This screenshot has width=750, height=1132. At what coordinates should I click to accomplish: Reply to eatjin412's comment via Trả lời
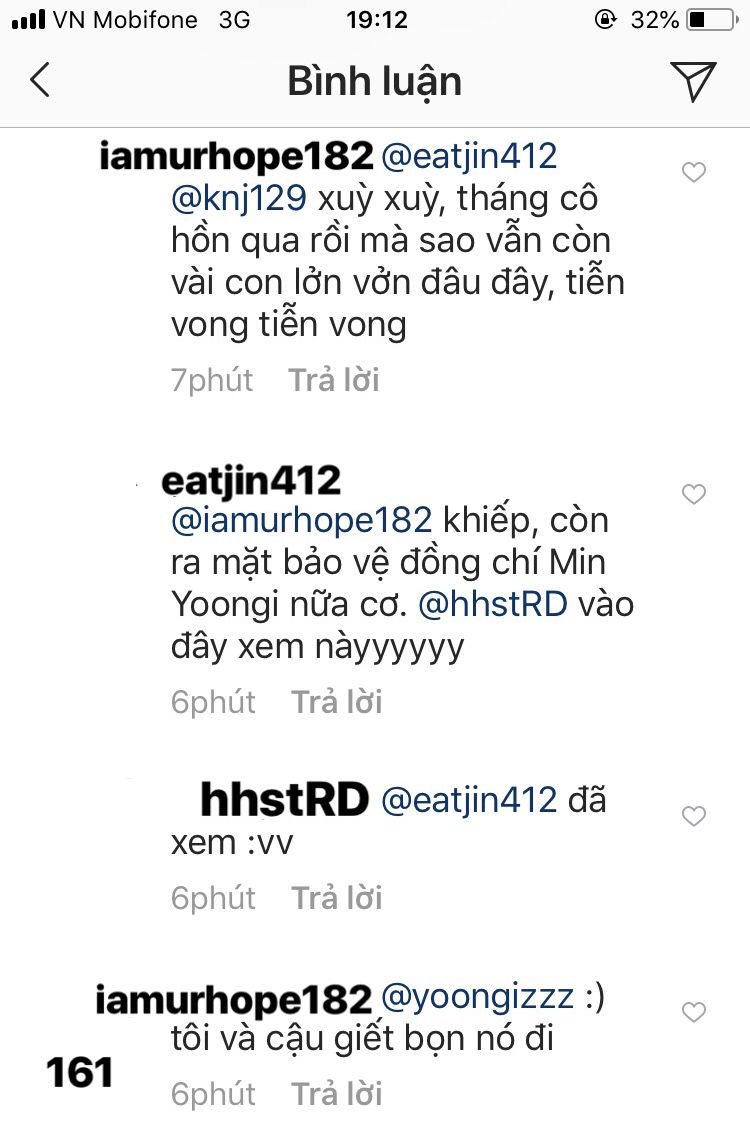point(336,702)
